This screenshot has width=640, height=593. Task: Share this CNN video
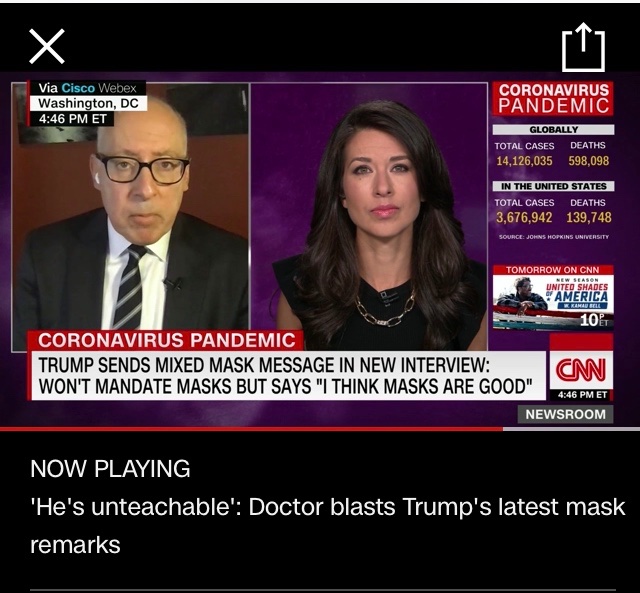click(577, 47)
